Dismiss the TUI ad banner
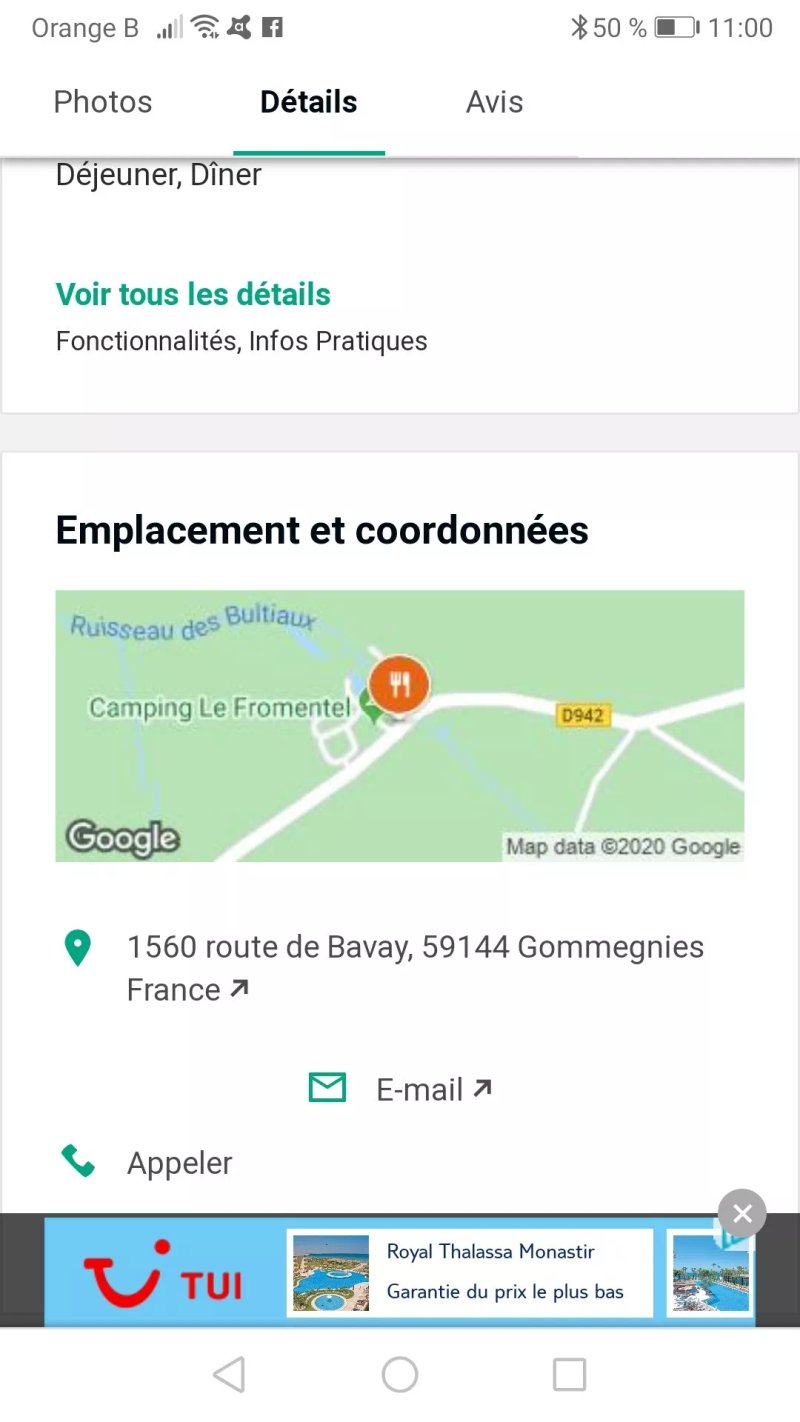 pyautogui.click(x=742, y=1214)
